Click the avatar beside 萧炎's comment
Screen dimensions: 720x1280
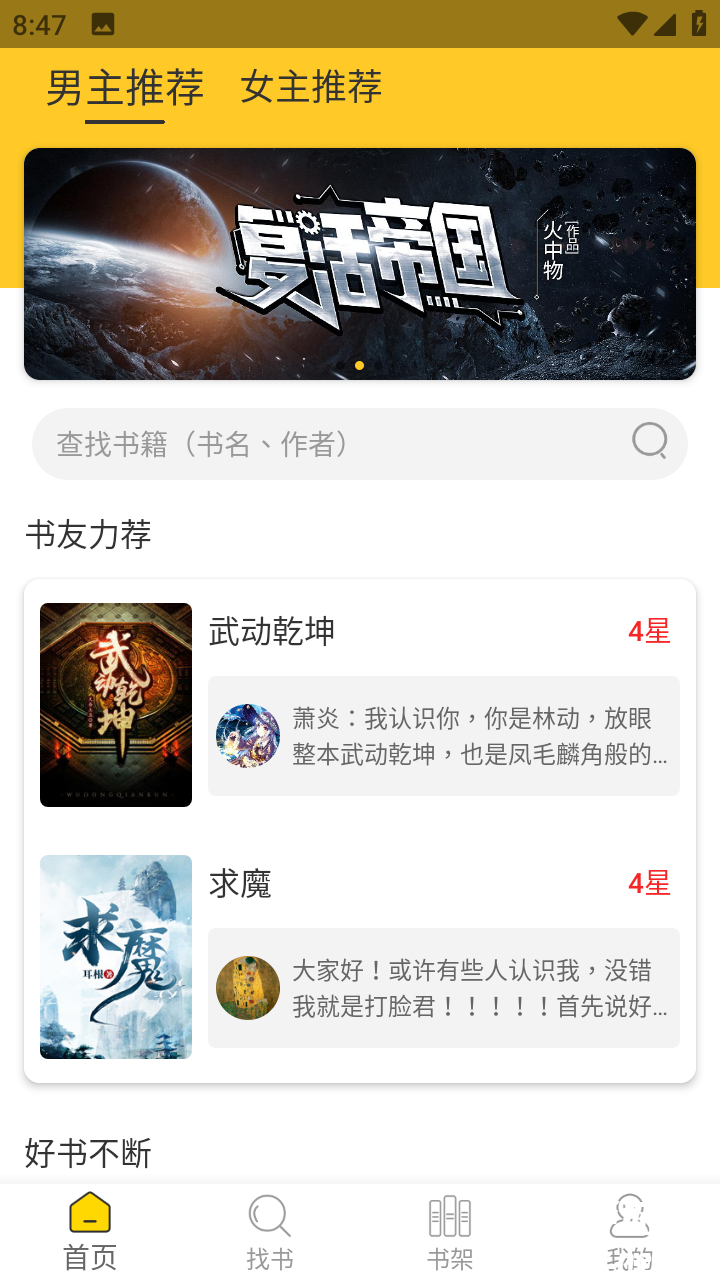[247, 735]
